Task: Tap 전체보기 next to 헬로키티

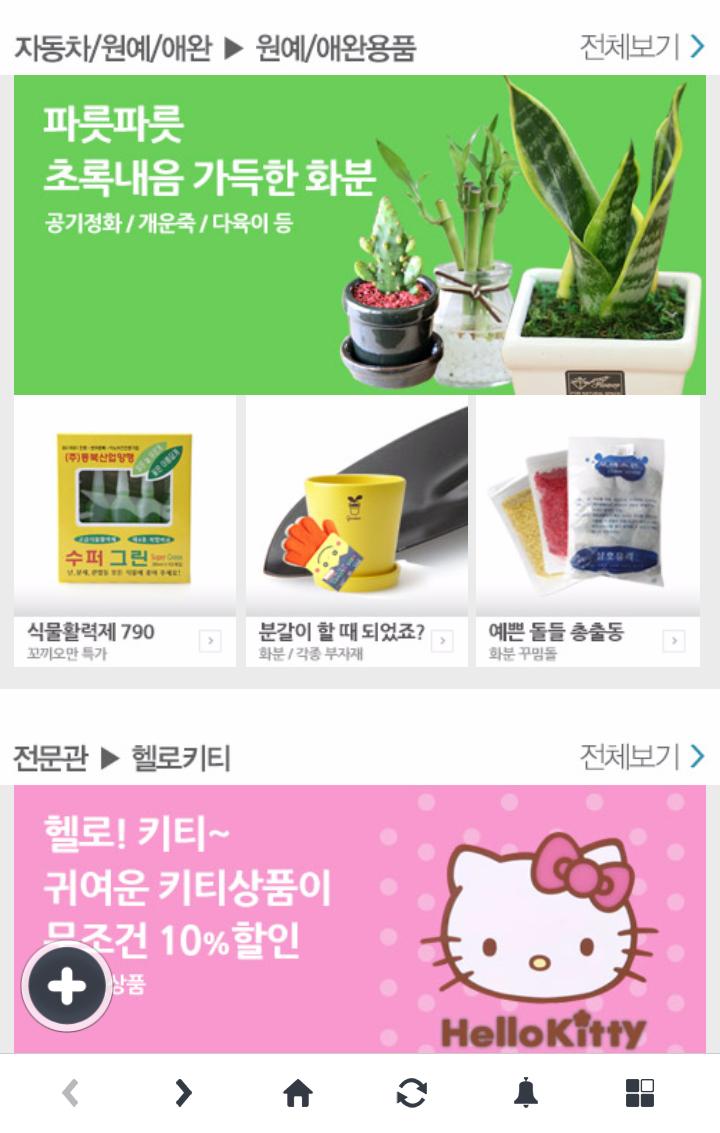Action: 642,757
